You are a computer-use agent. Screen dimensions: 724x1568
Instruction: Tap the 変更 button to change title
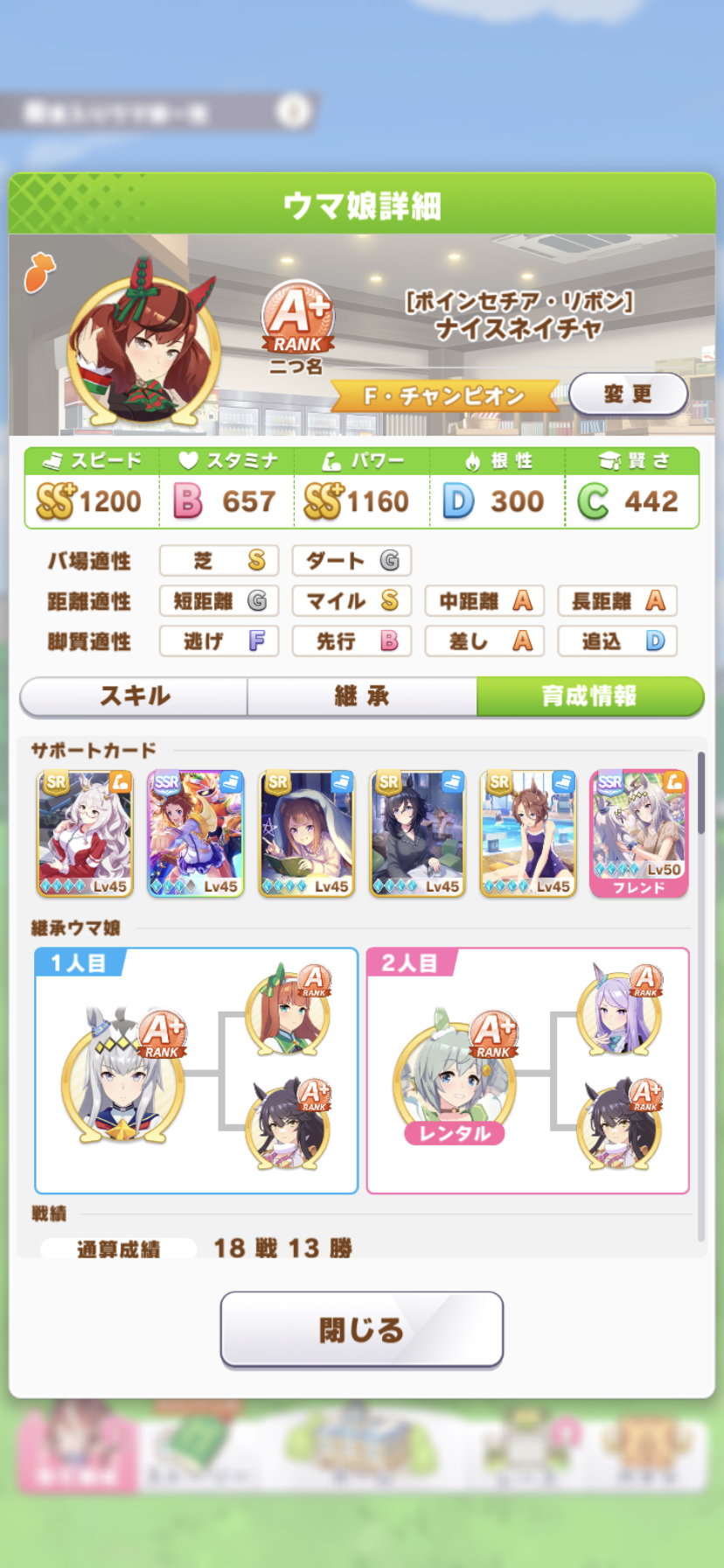pos(628,394)
